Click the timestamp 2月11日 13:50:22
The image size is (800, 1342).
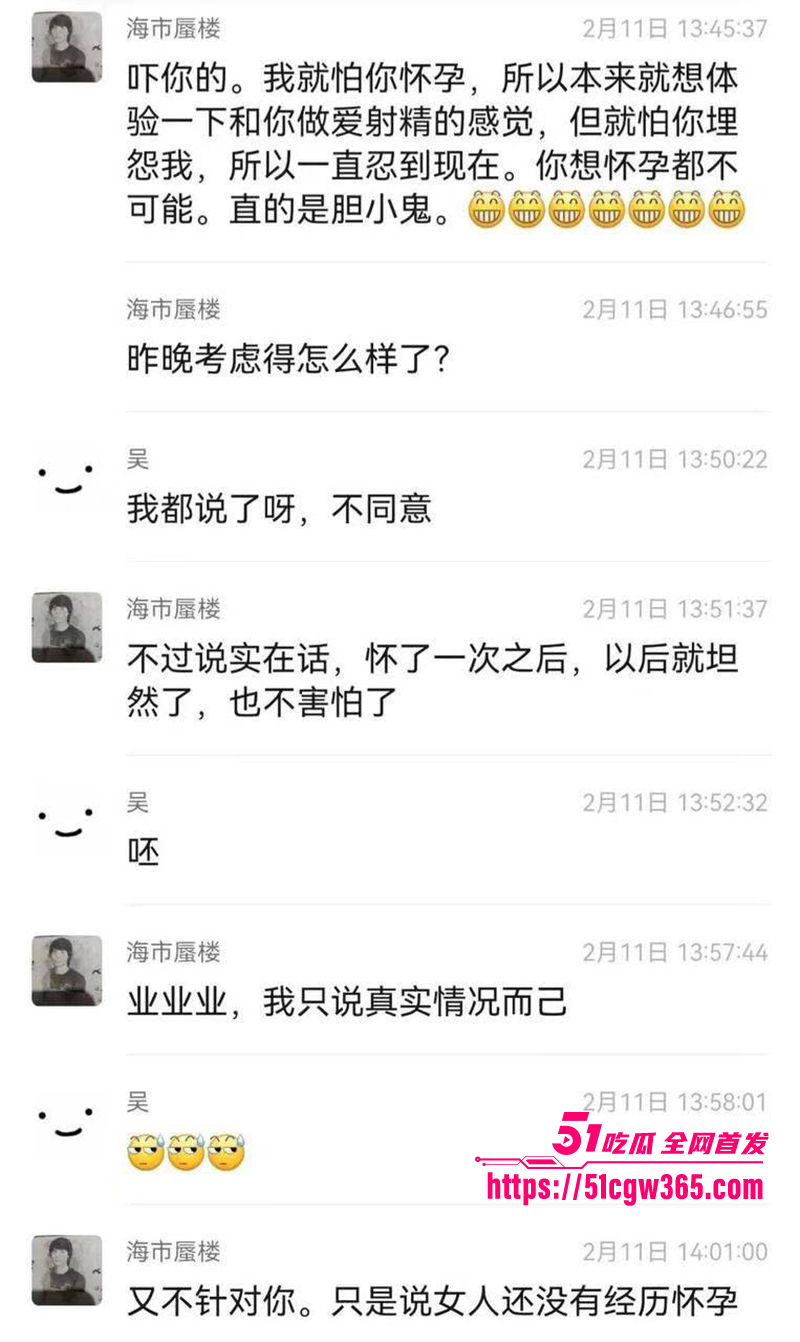(x=677, y=460)
